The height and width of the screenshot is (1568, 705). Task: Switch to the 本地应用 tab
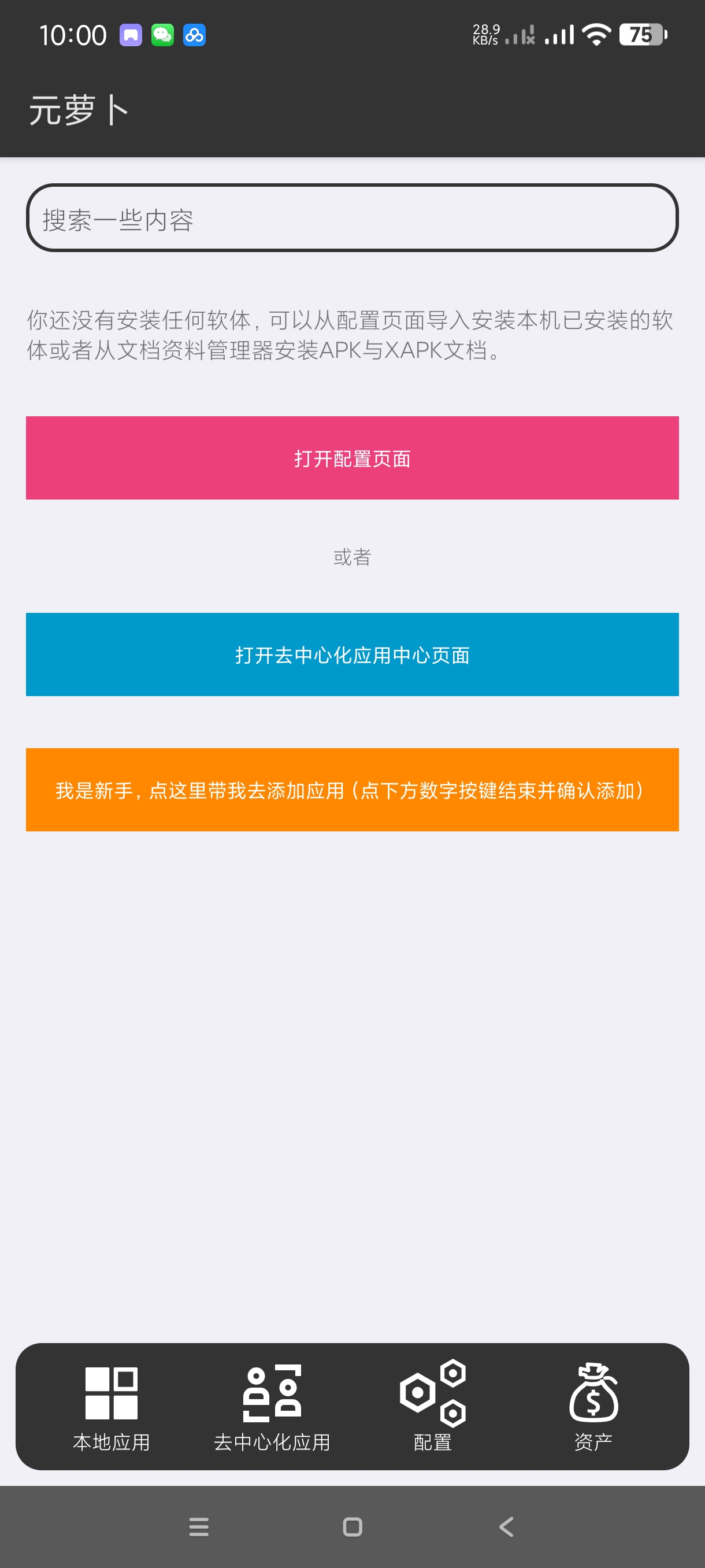point(112,1407)
